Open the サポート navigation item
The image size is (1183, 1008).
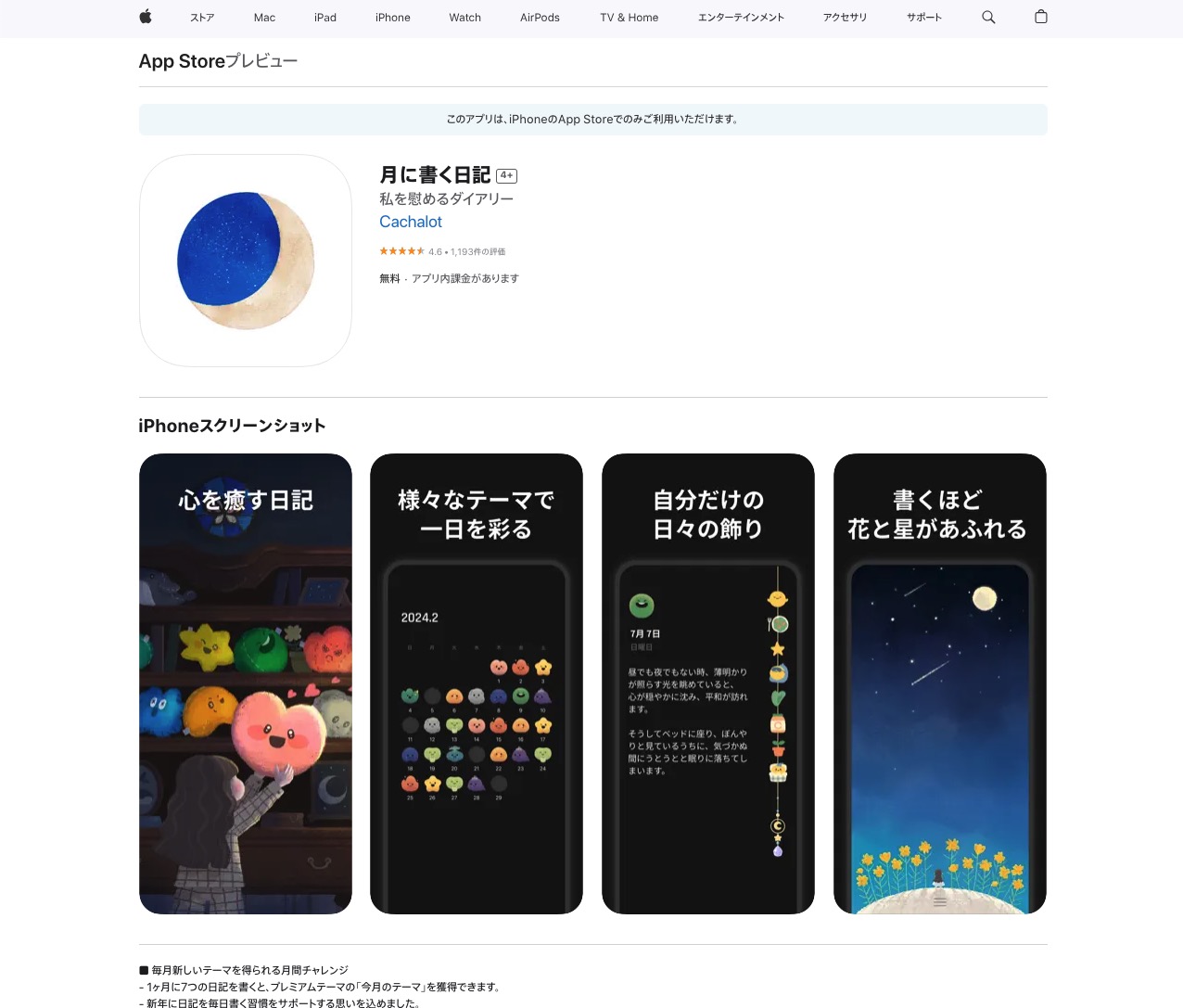(923, 18)
